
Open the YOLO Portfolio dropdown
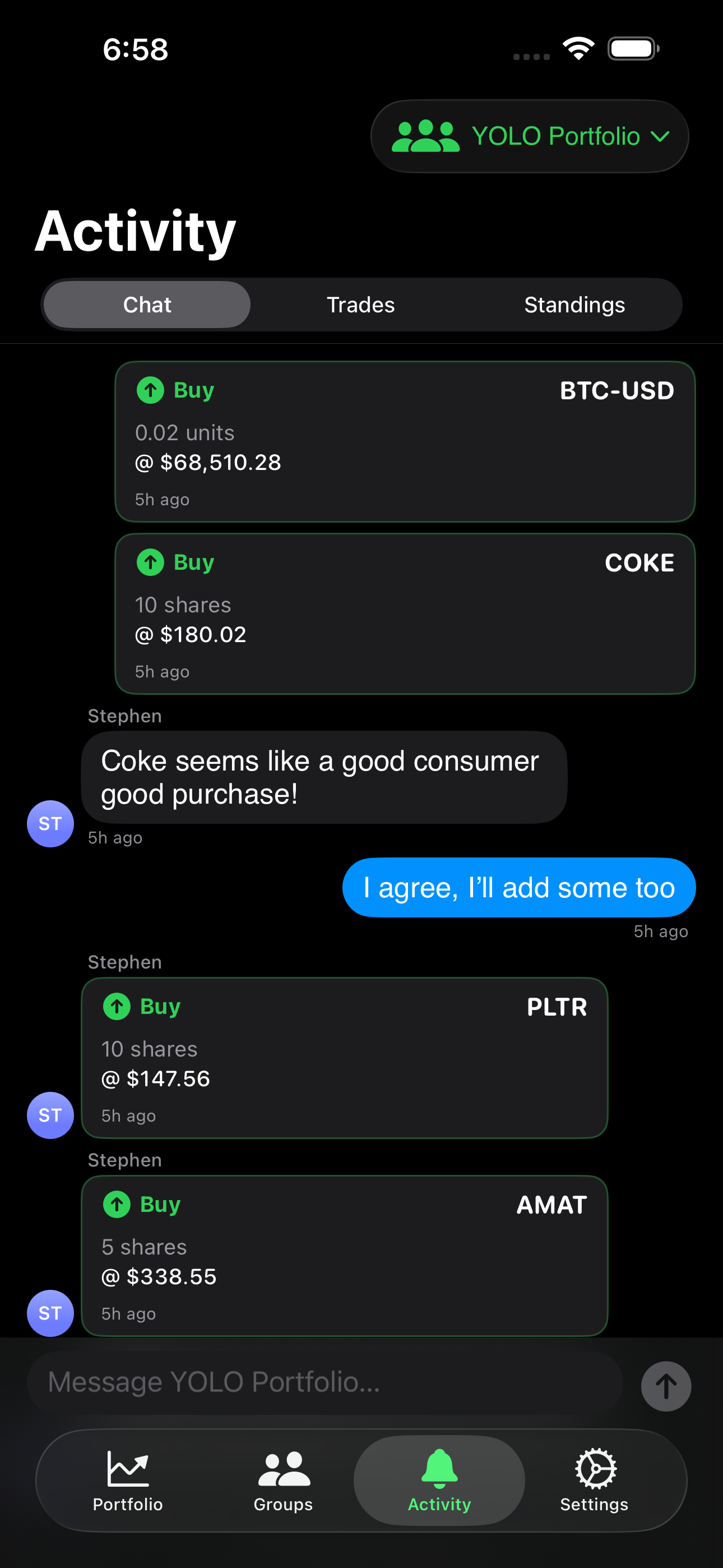(x=529, y=136)
